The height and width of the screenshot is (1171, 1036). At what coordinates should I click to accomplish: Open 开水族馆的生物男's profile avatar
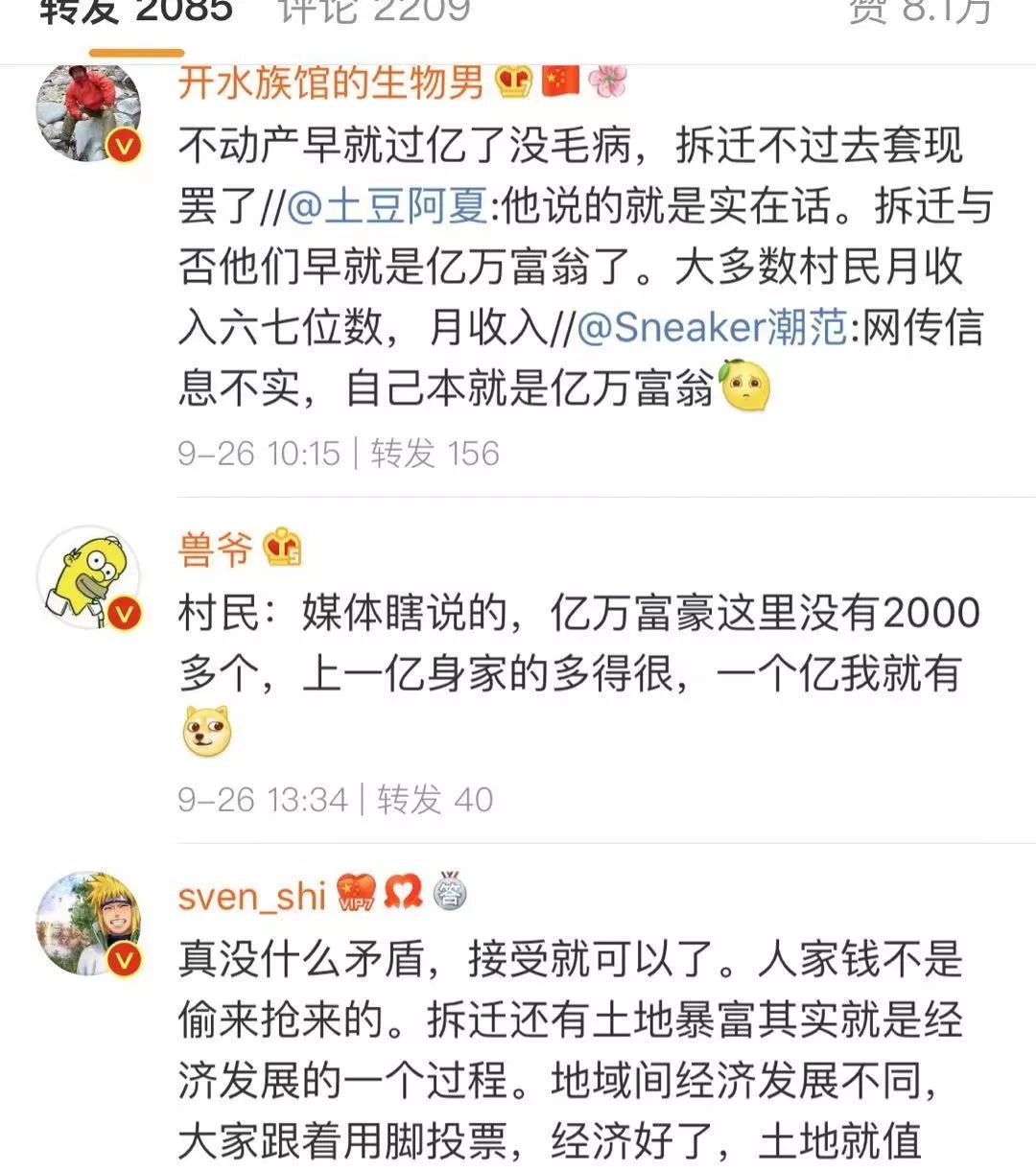(89, 111)
